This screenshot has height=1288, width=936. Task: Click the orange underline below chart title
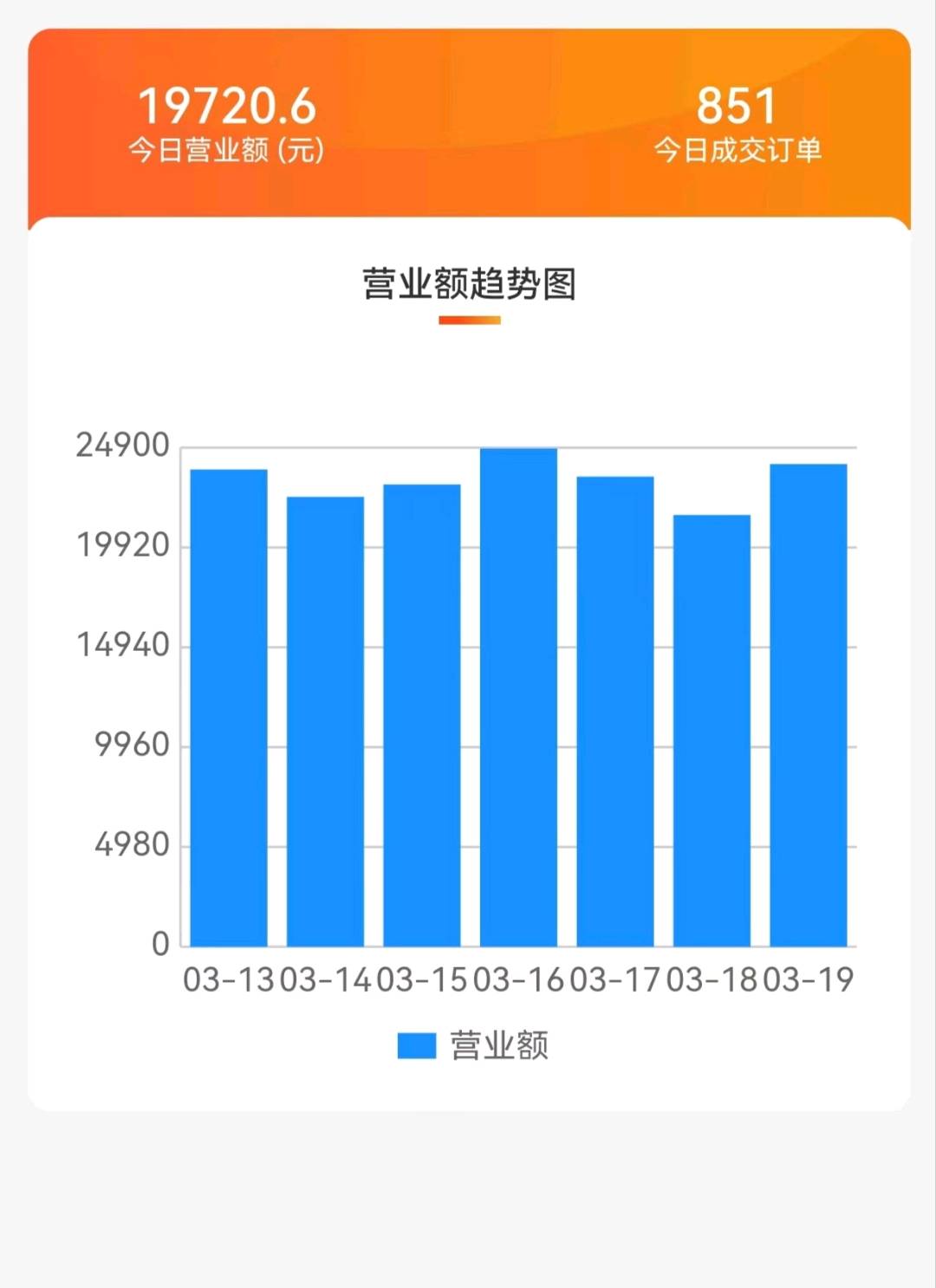click(468, 320)
